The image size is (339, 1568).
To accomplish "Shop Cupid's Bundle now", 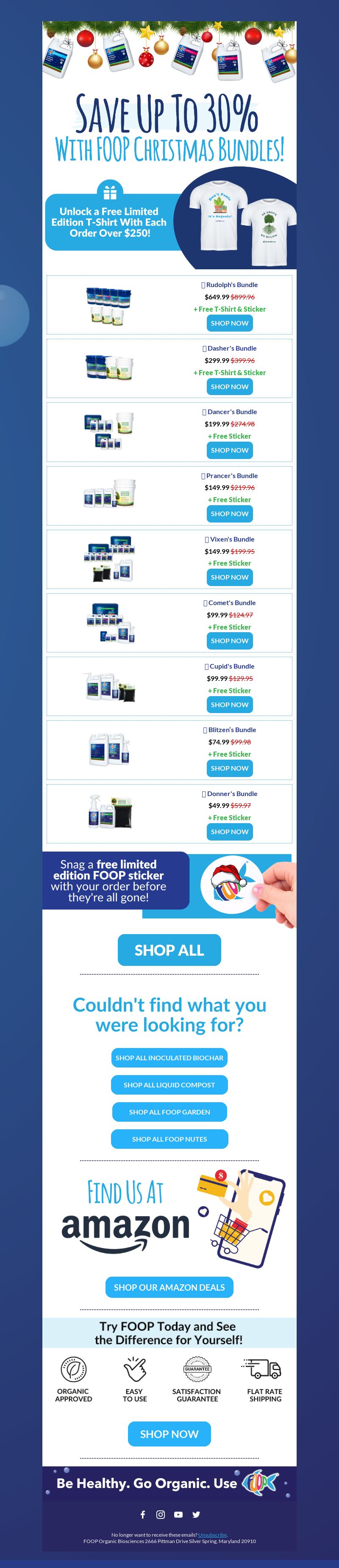I will pos(229,704).
